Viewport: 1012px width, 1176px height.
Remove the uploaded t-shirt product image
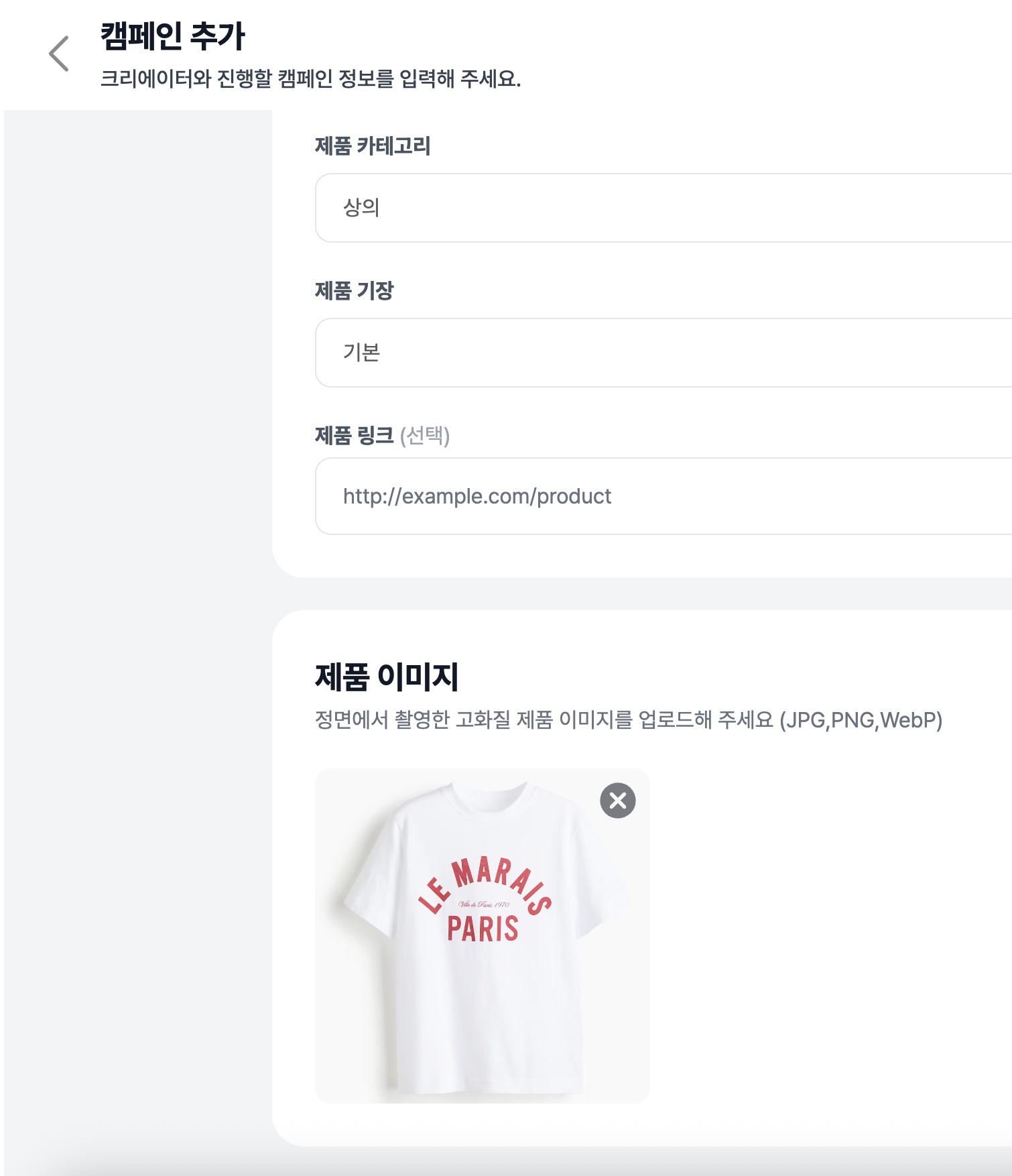[617, 801]
